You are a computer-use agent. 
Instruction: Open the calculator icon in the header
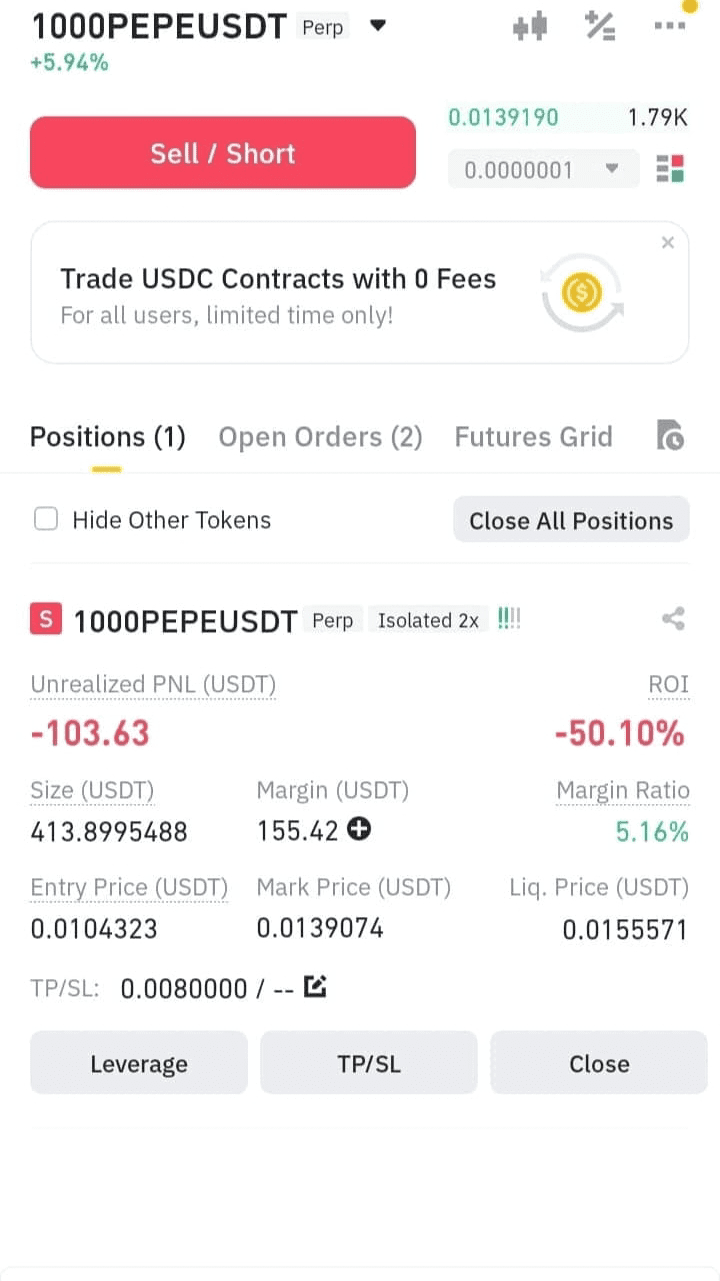pyautogui.click(x=600, y=27)
